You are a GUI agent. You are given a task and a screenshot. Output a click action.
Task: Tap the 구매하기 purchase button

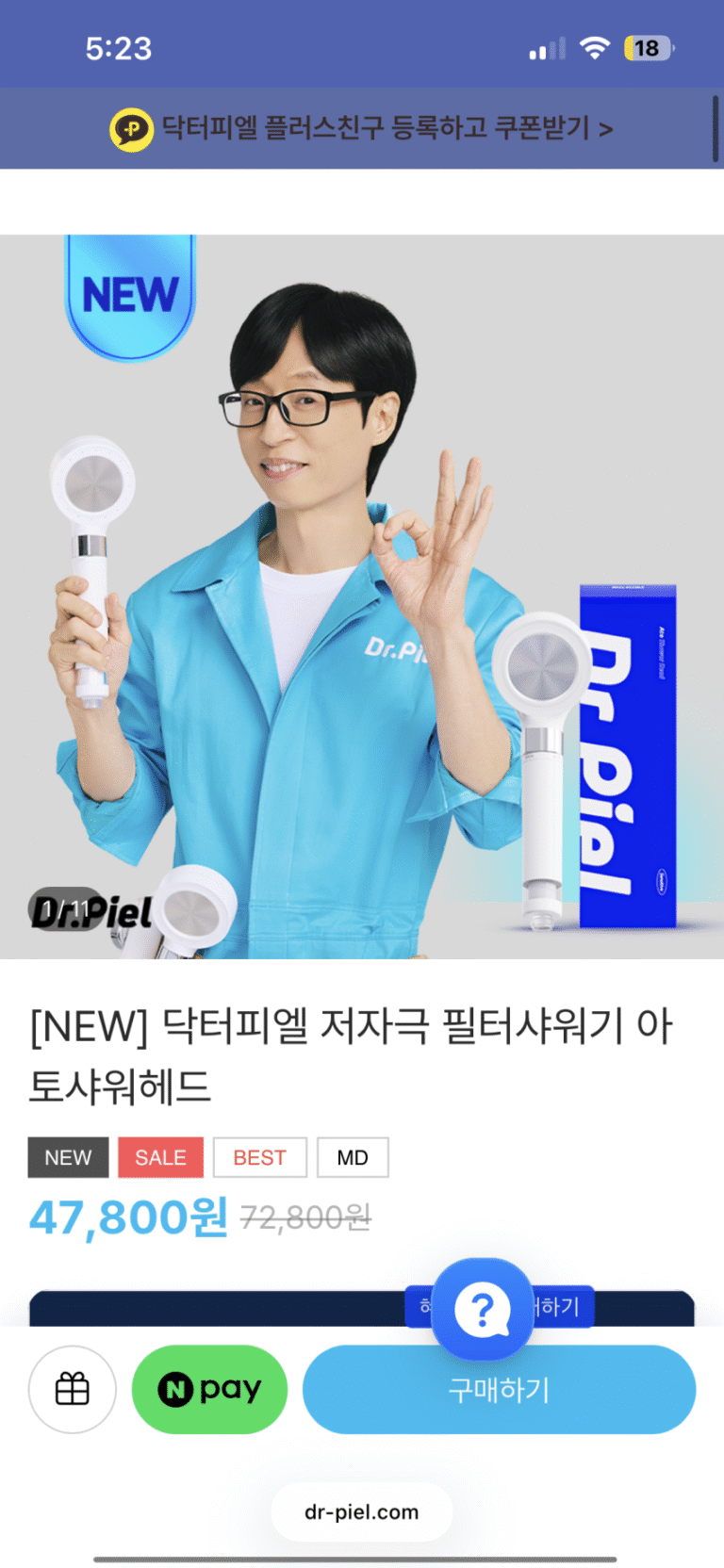(499, 1389)
